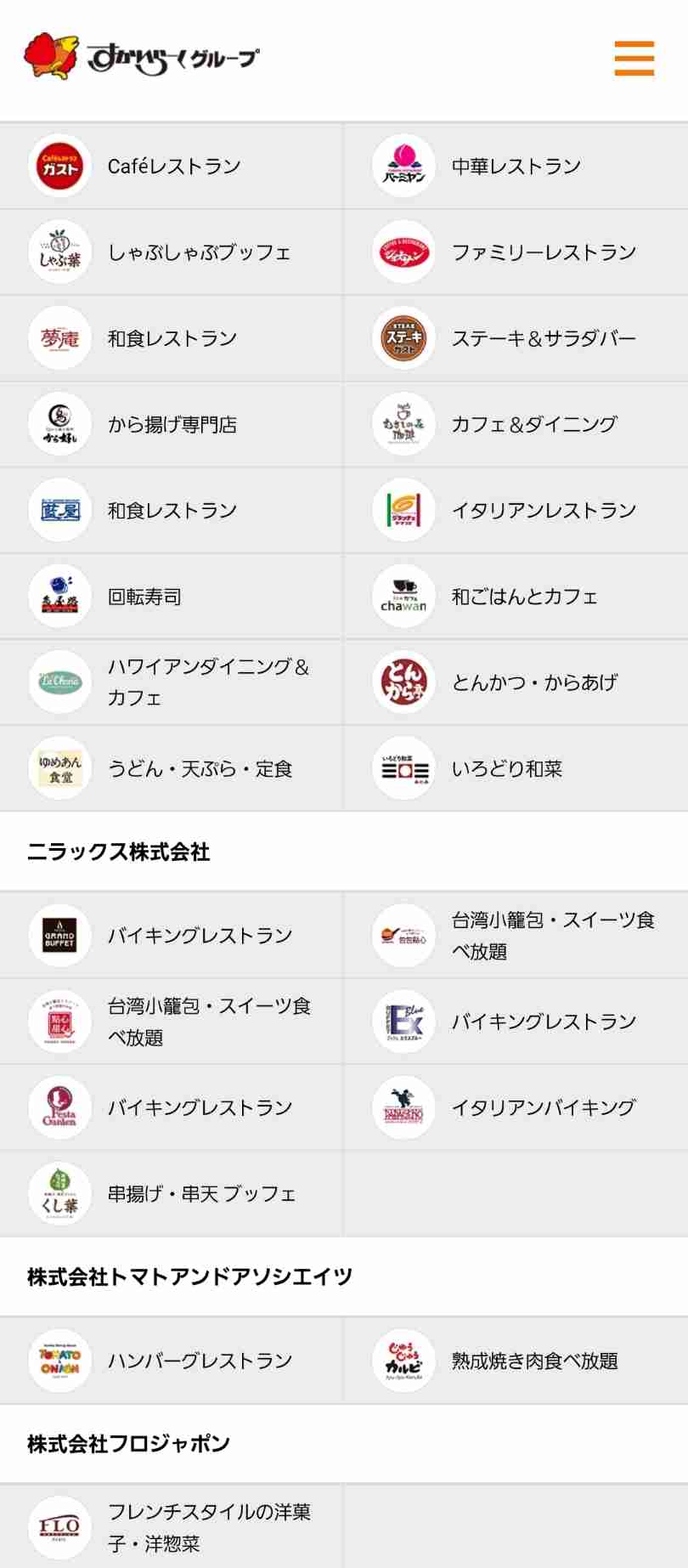Image resolution: width=688 pixels, height=1568 pixels.
Task: Open the orange hamburger menu
Action: (x=634, y=59)
